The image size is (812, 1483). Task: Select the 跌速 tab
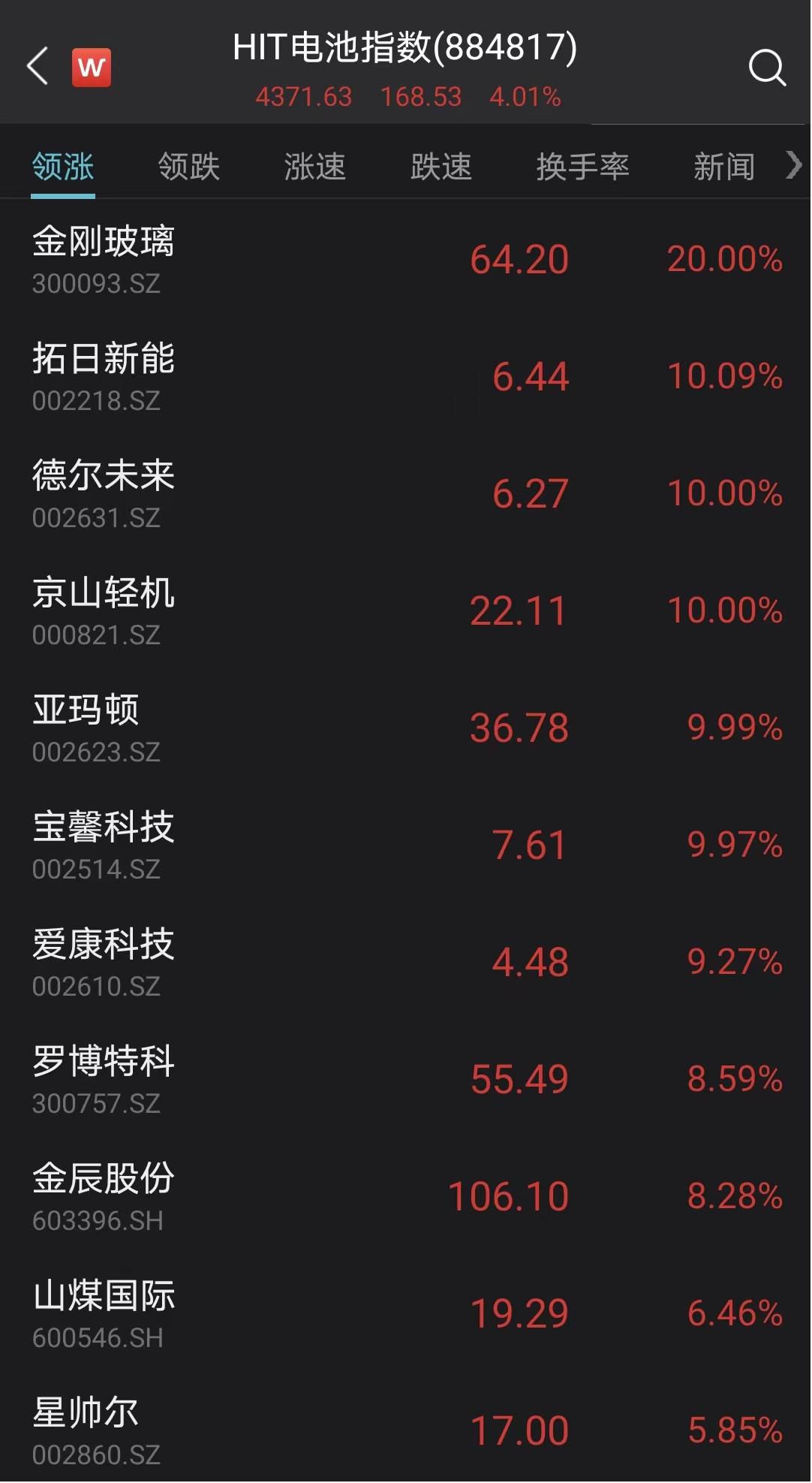[x=441, y=166]
